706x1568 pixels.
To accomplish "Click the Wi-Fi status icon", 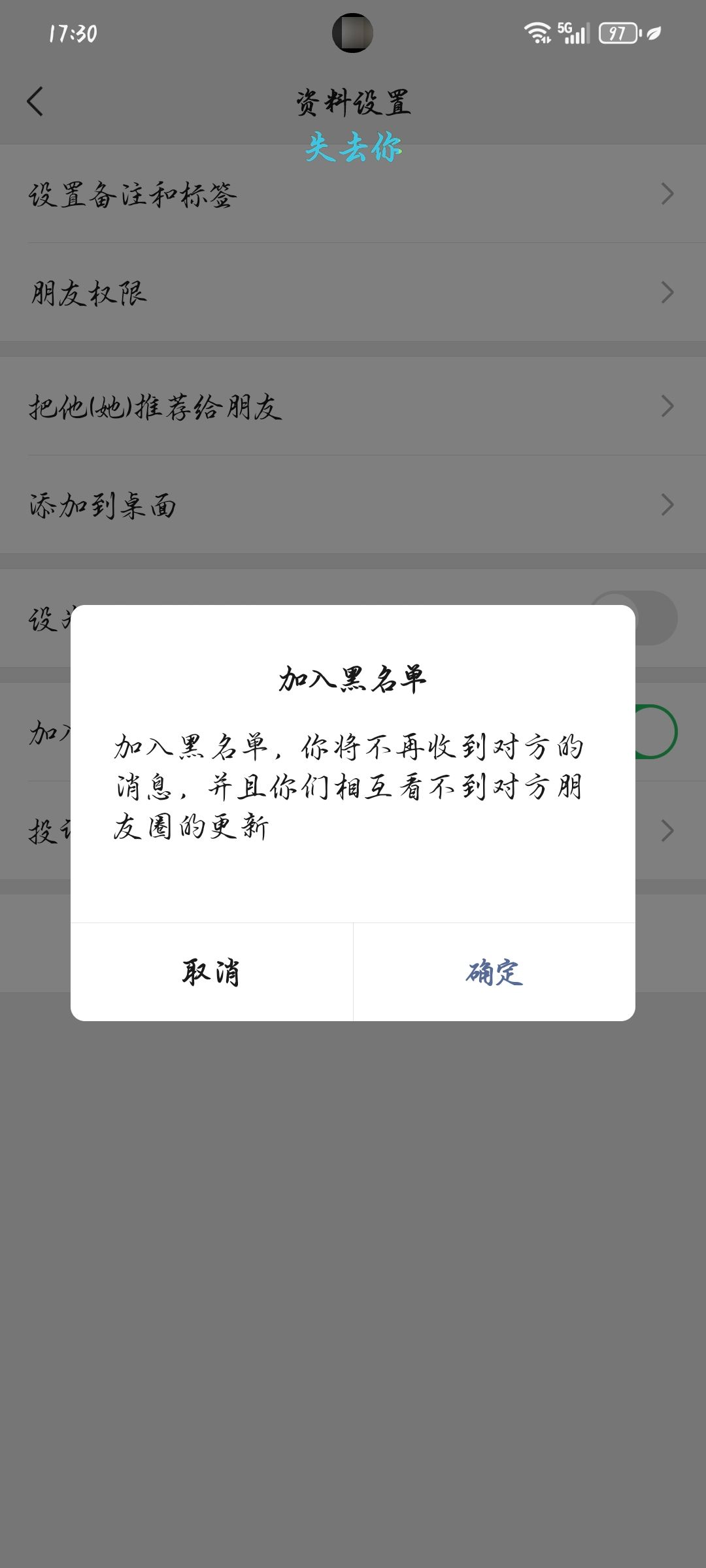I will pyautogui.click(x=539, y=32).
